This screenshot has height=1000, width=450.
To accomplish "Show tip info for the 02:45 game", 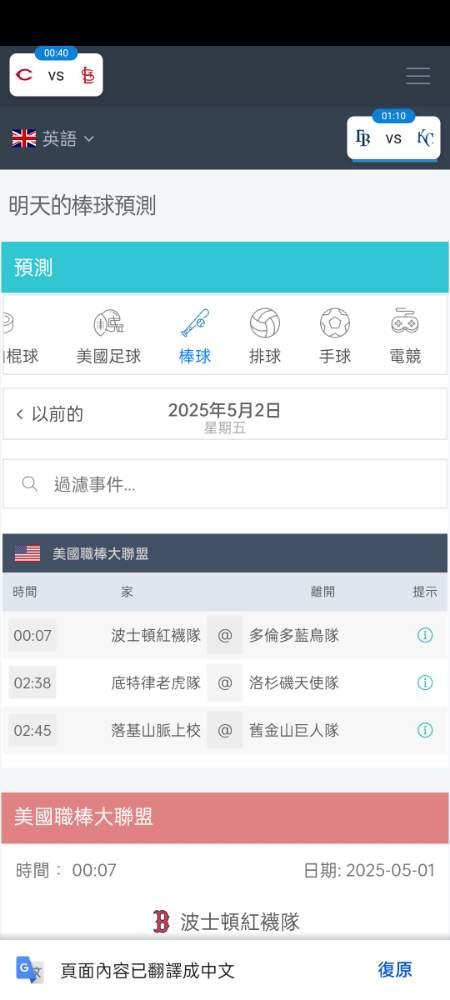I will (425, 730).
